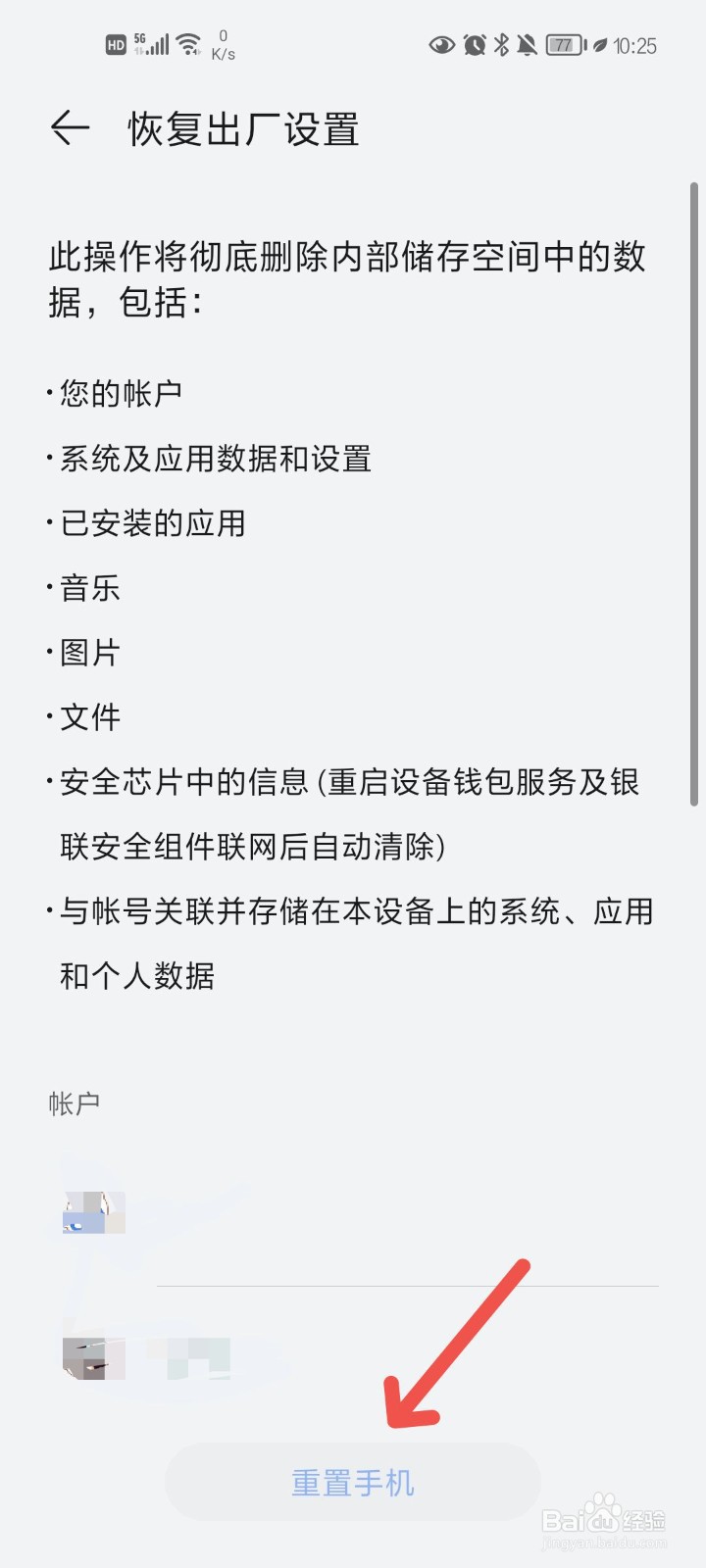Tap the 重置手机 reset phone button
Viewport: 706px width, 1568px height.
pos(353,1483)
